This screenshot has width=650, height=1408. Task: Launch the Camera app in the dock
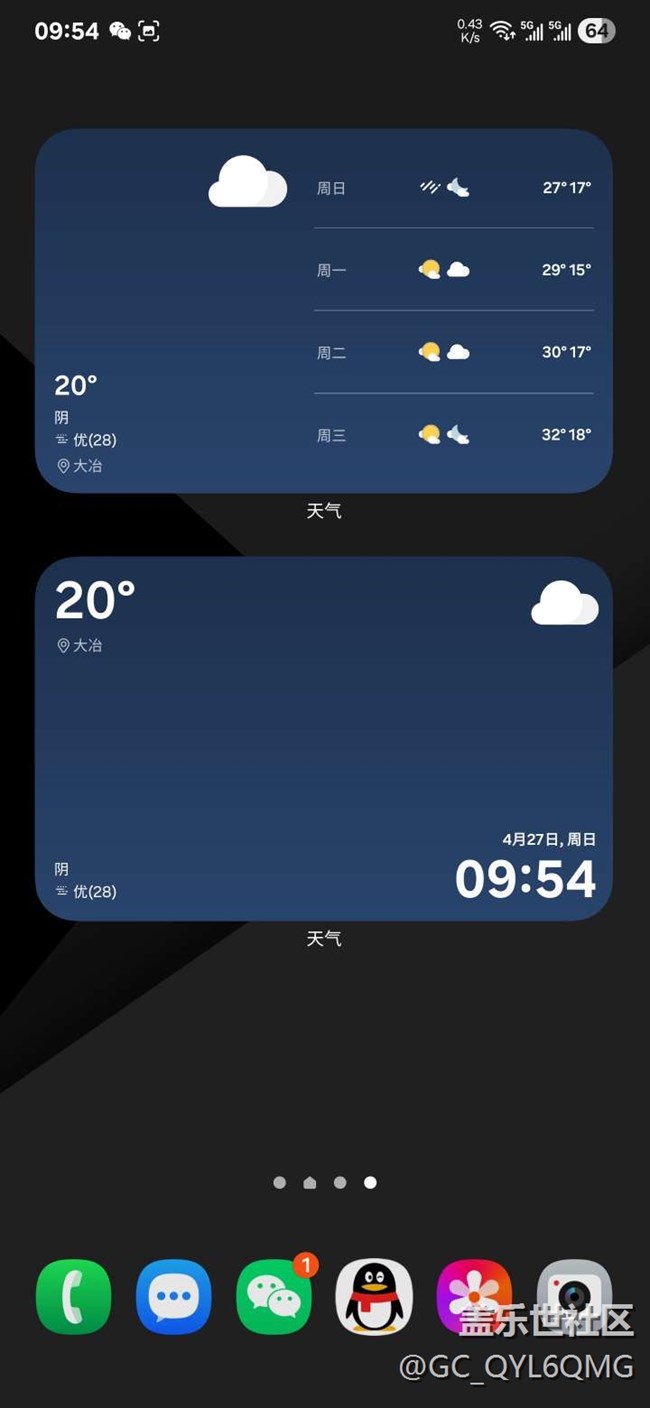[575, 1297]
